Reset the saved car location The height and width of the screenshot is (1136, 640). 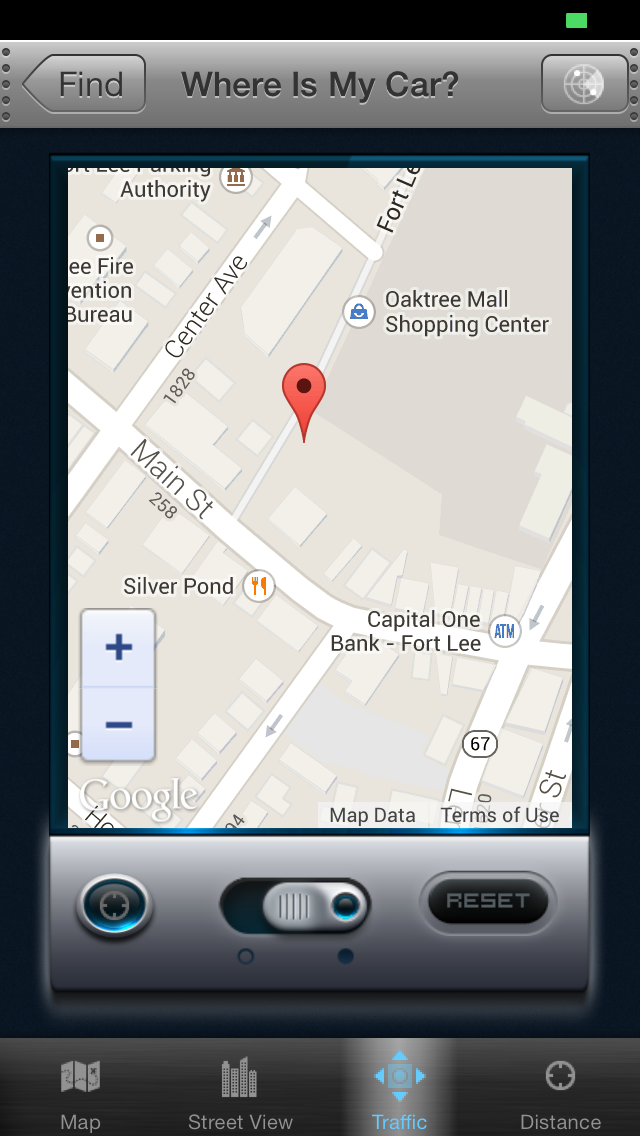[488, 901]
